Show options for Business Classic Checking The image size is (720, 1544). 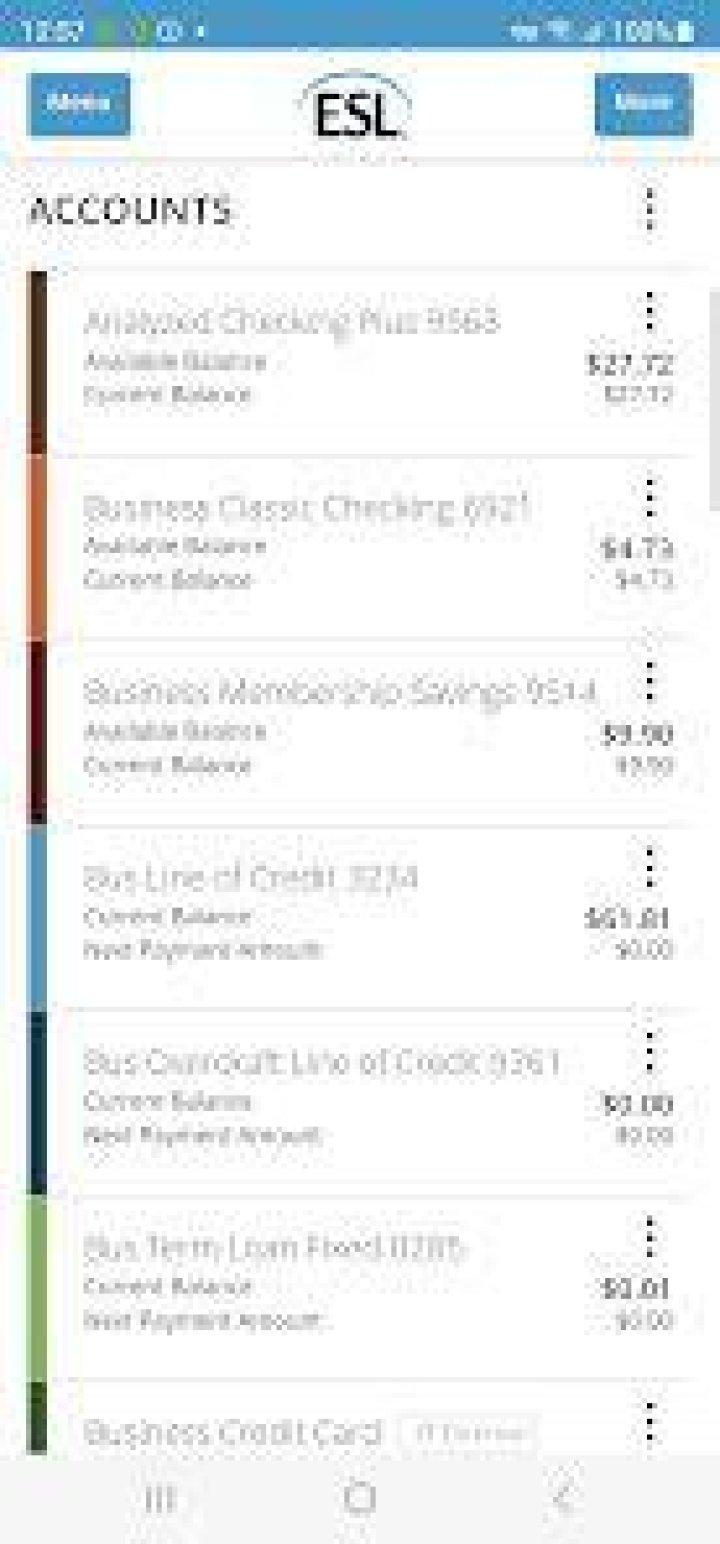650,498
